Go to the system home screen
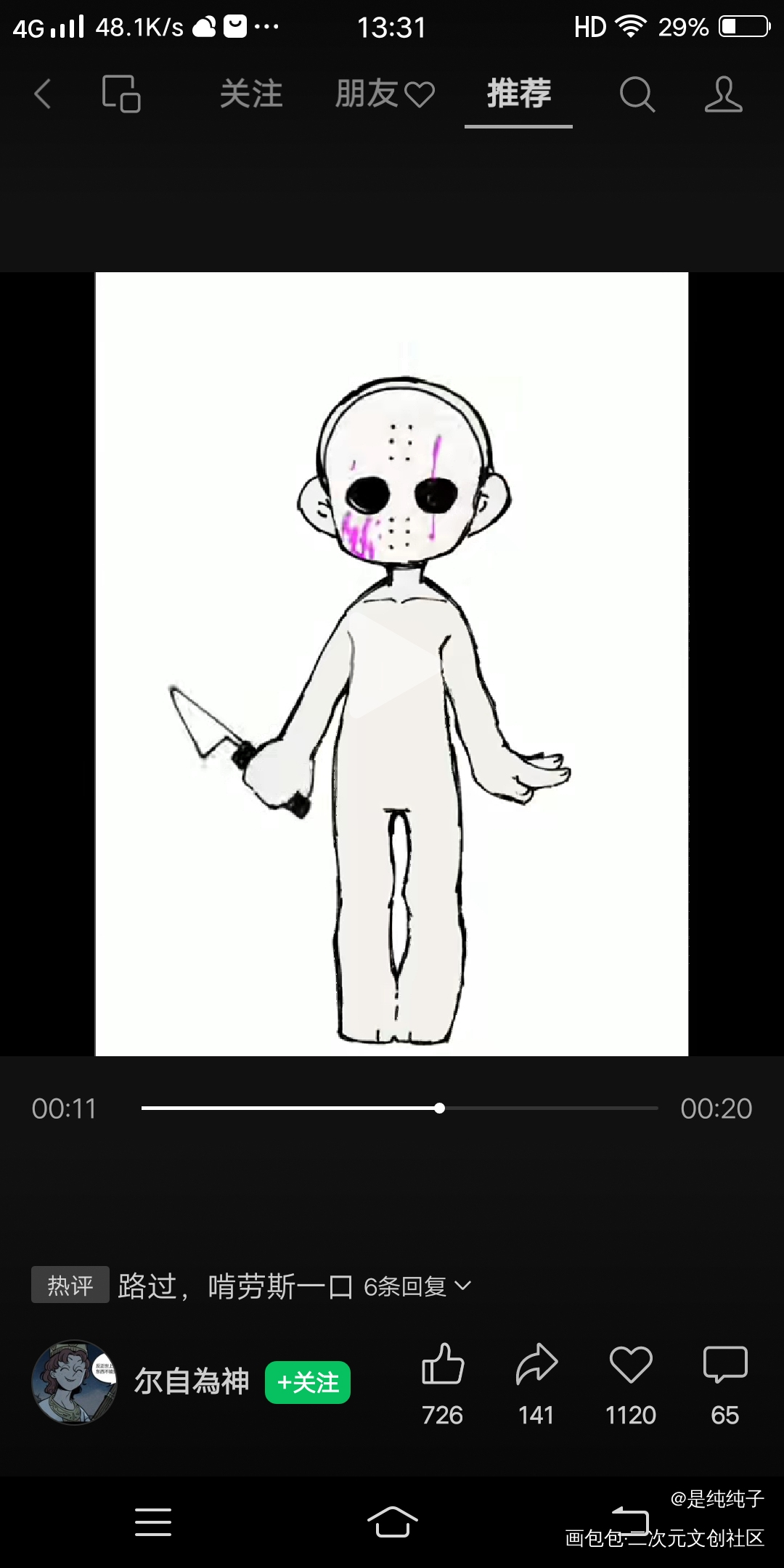 point(392,1521)
